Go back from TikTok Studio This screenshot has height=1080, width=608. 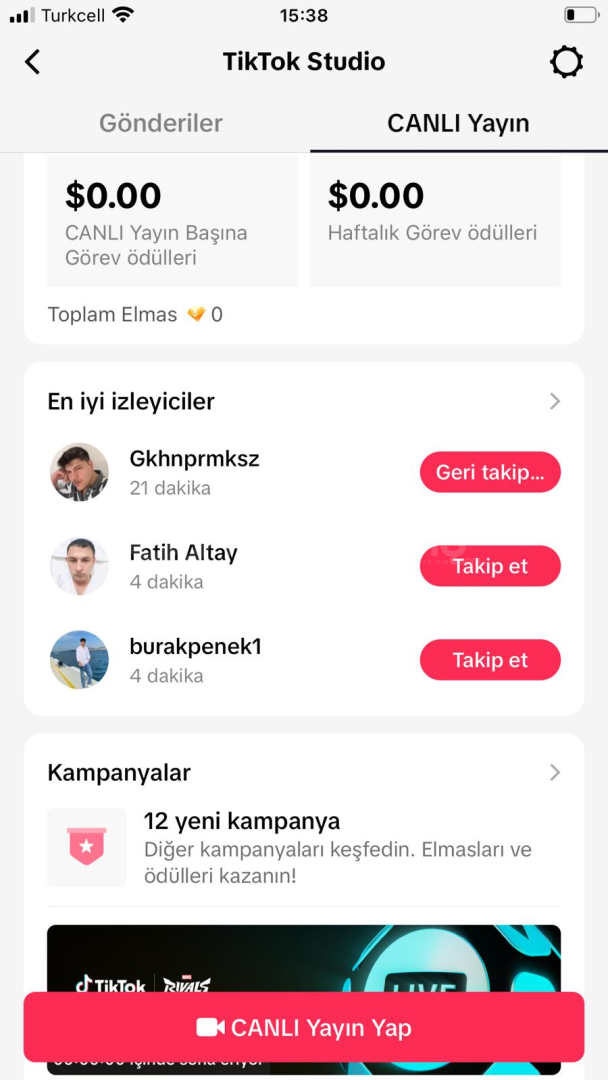(x=33, y=62)
